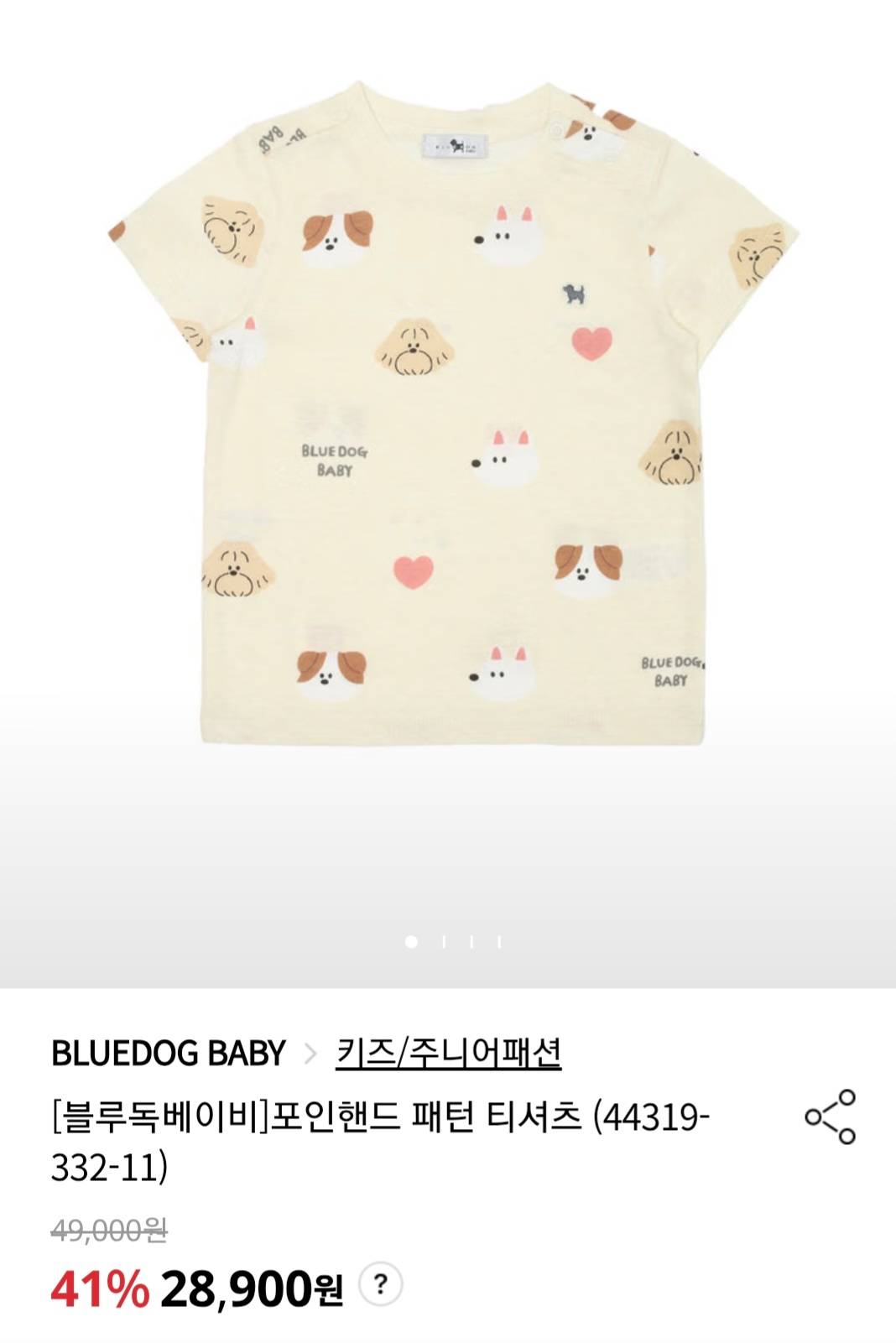The width and height of the screenshot is (896, 1343).
Task: Open the 키즈/주니어패션 category link
Action: [x=448, y=1052]
